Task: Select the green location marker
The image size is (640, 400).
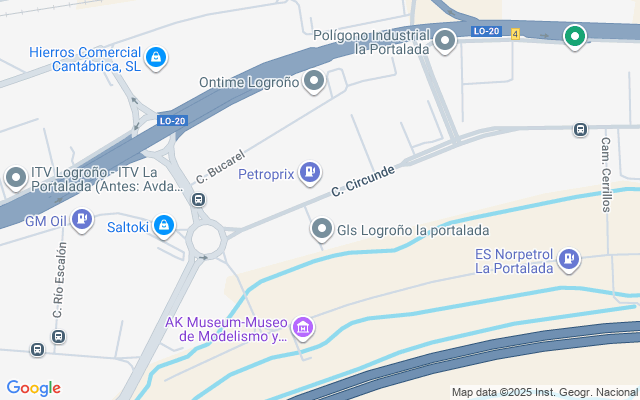Action: [x=575, y=37]
